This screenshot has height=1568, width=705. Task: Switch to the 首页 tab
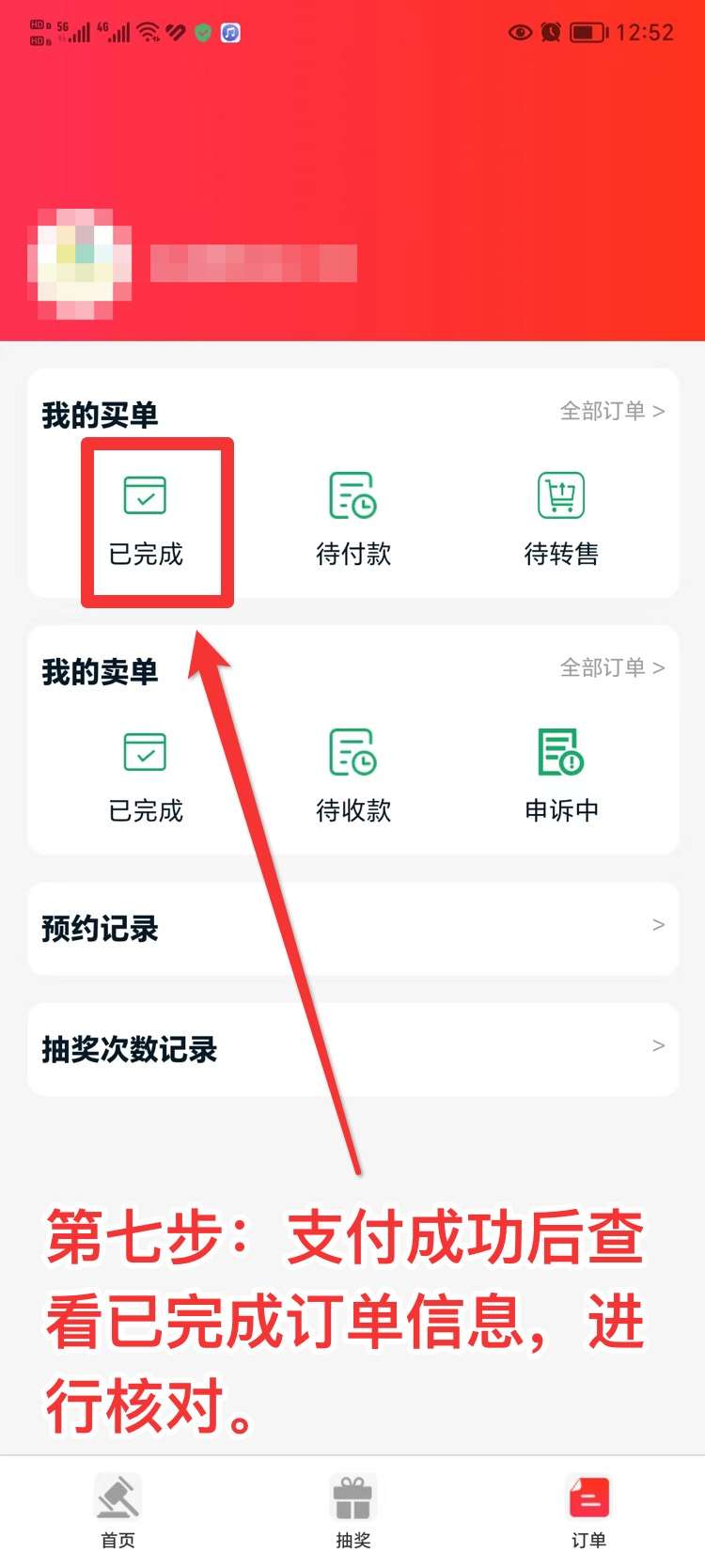pos(117,1512)
